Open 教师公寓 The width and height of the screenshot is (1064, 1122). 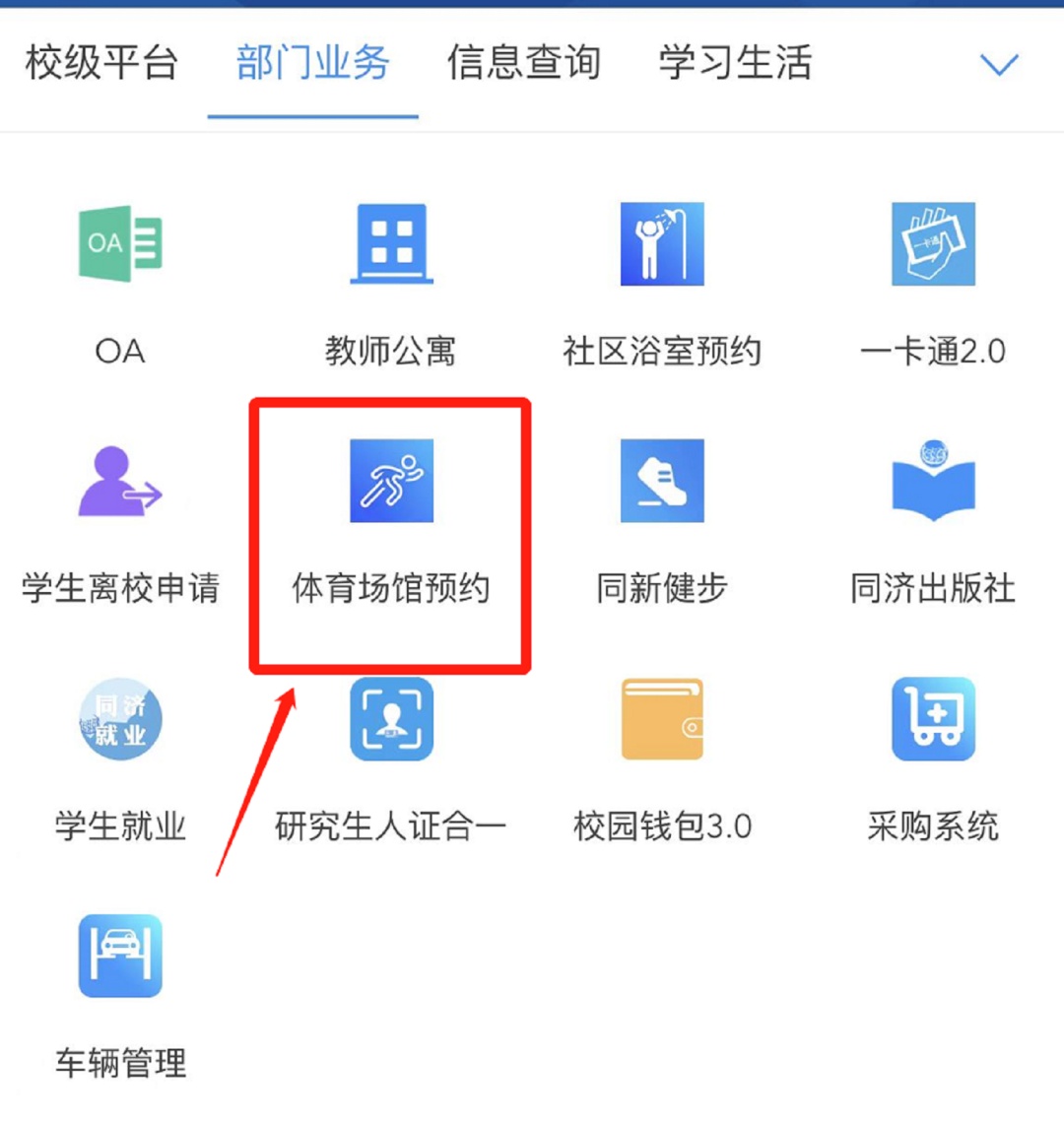391,244
